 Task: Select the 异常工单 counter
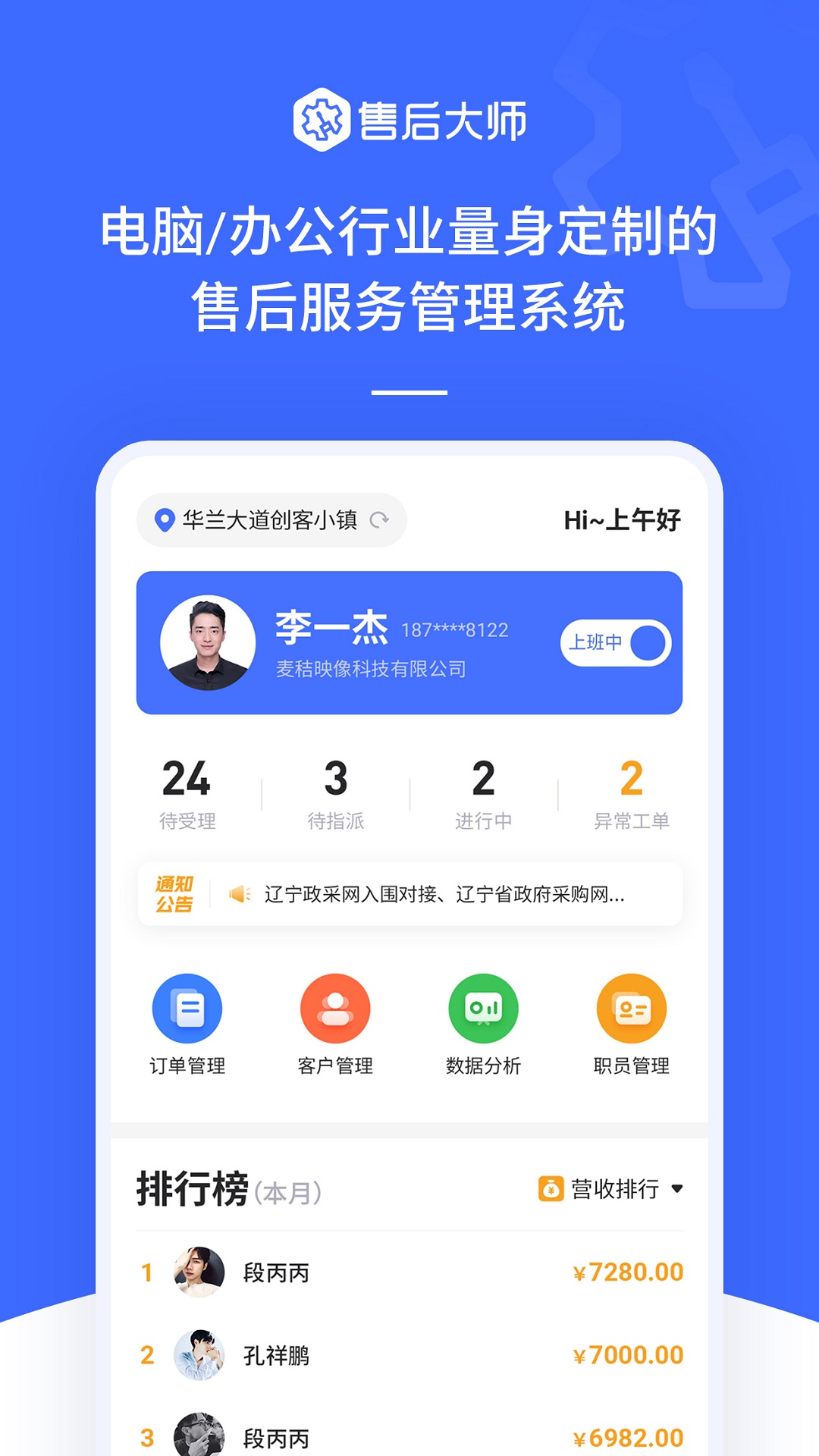(632, 793)
